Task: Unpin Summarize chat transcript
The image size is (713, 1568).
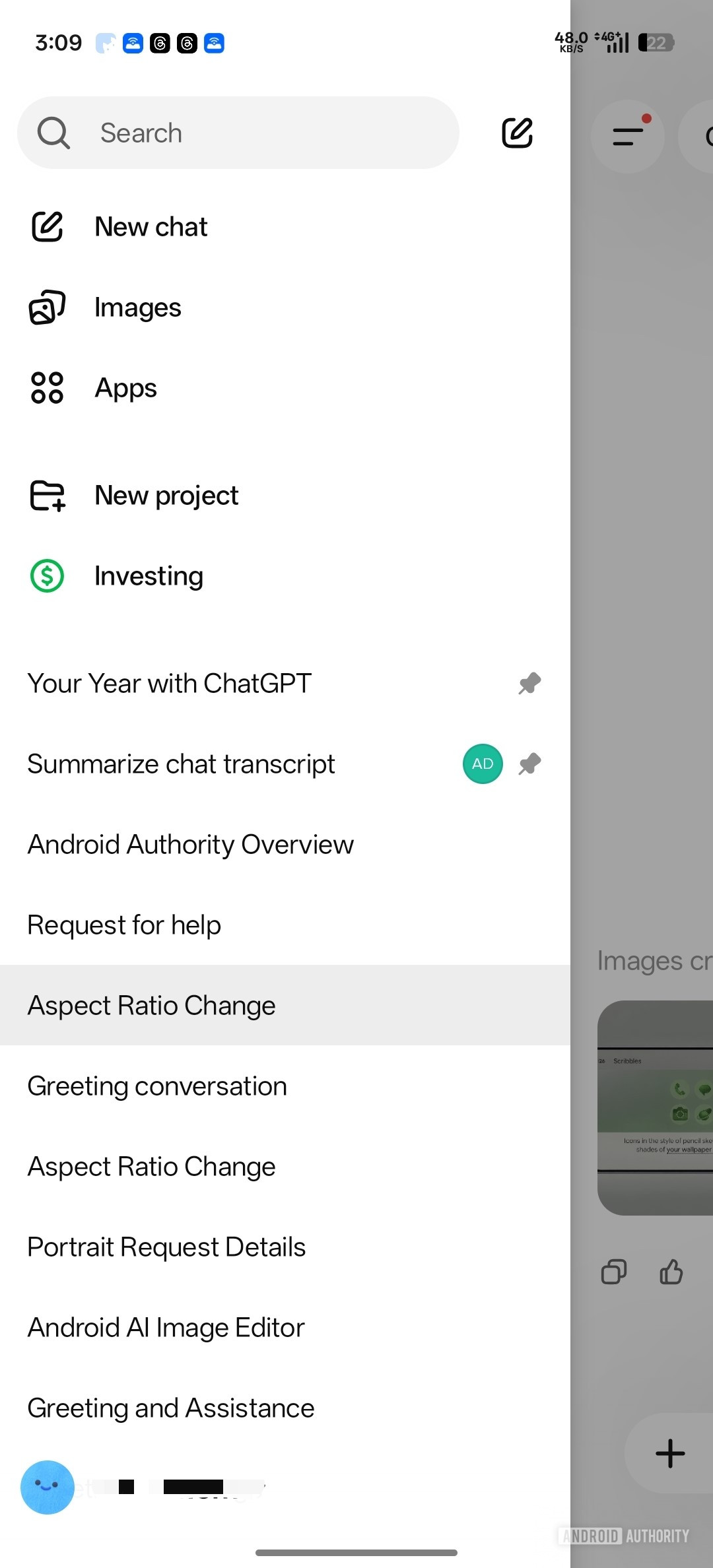Action: point(528,764)
